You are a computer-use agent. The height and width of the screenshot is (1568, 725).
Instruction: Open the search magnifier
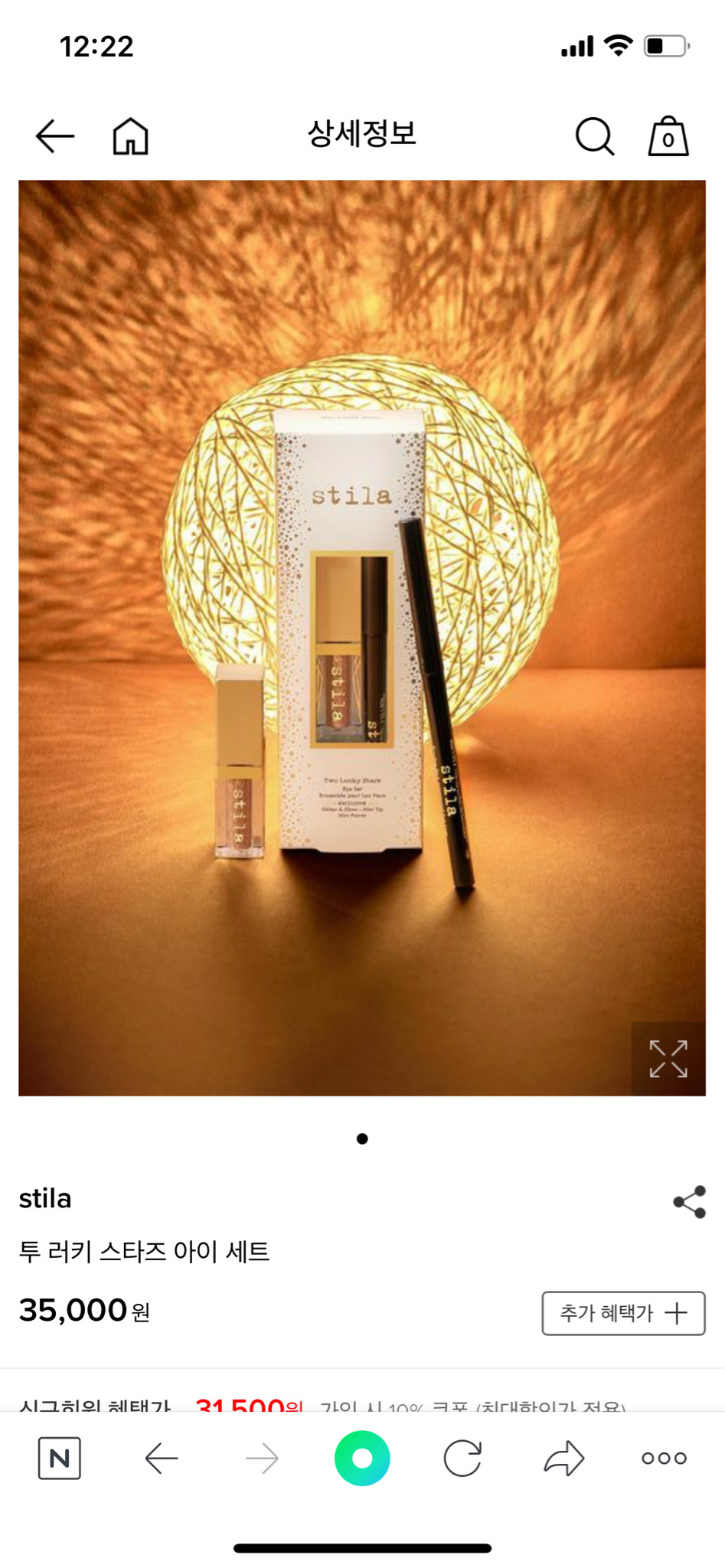point(594,136)
